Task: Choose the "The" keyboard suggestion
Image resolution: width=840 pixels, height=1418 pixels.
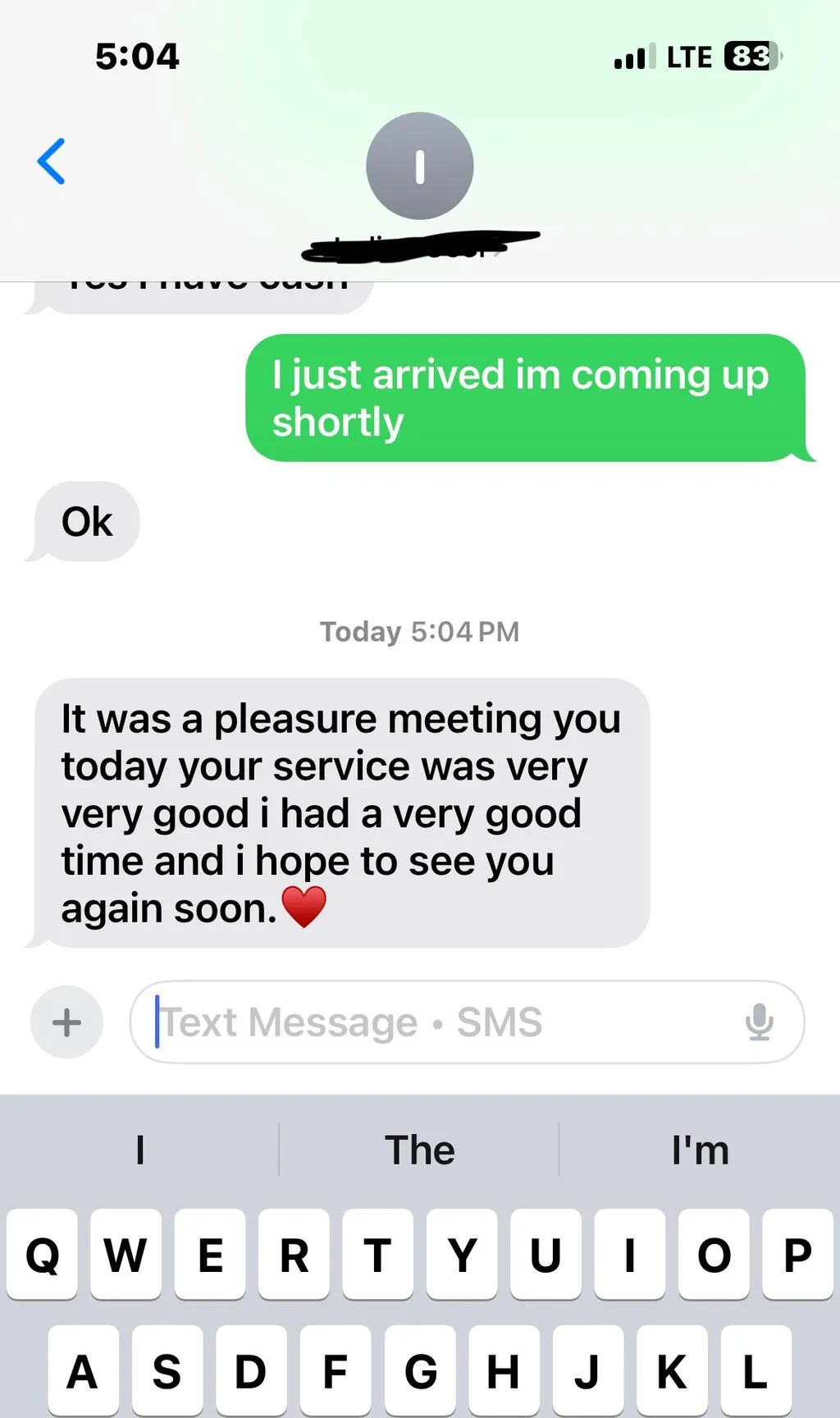Action: tap(419, 1150)
